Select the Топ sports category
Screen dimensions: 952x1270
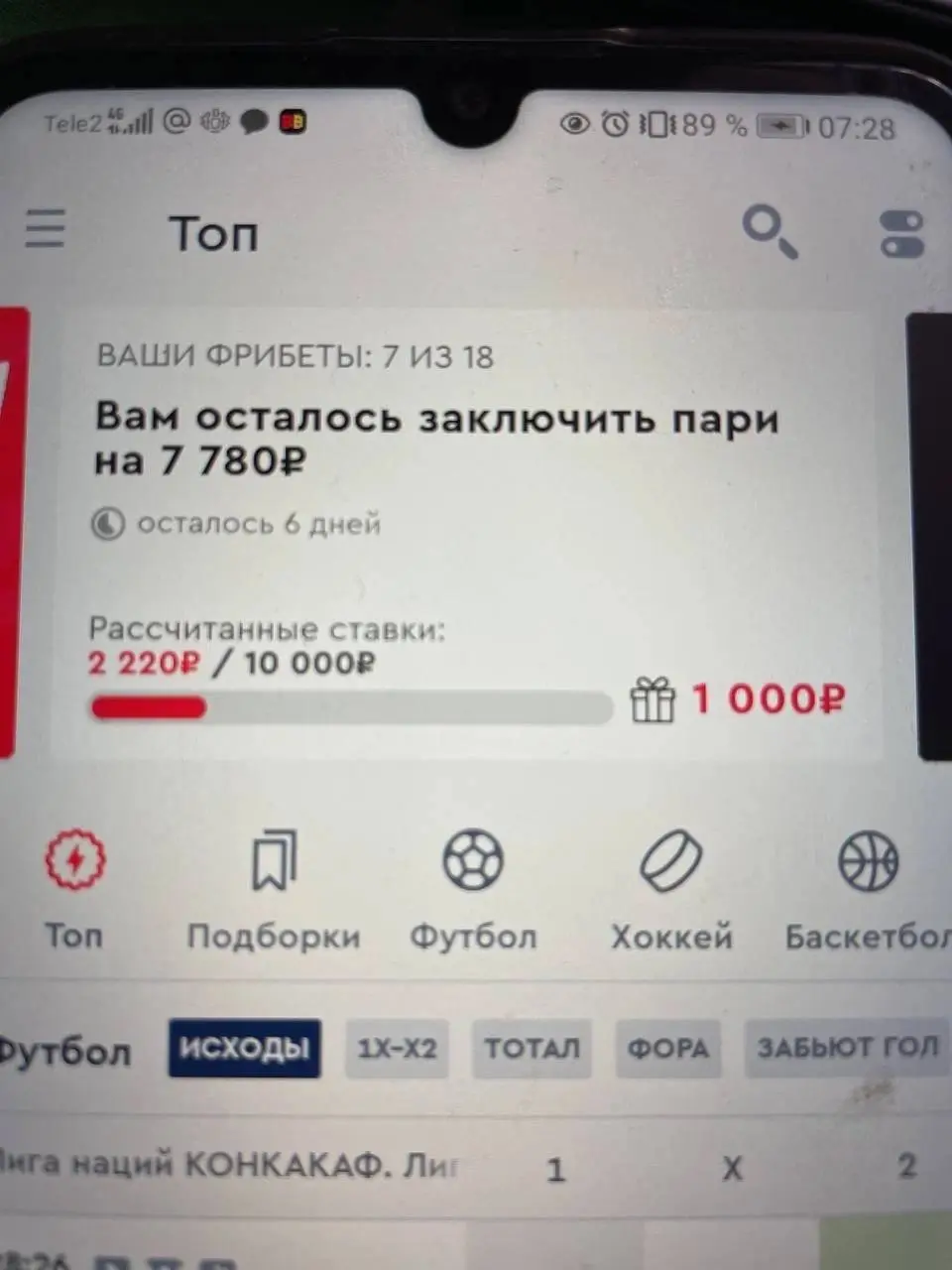coord(74,888)
